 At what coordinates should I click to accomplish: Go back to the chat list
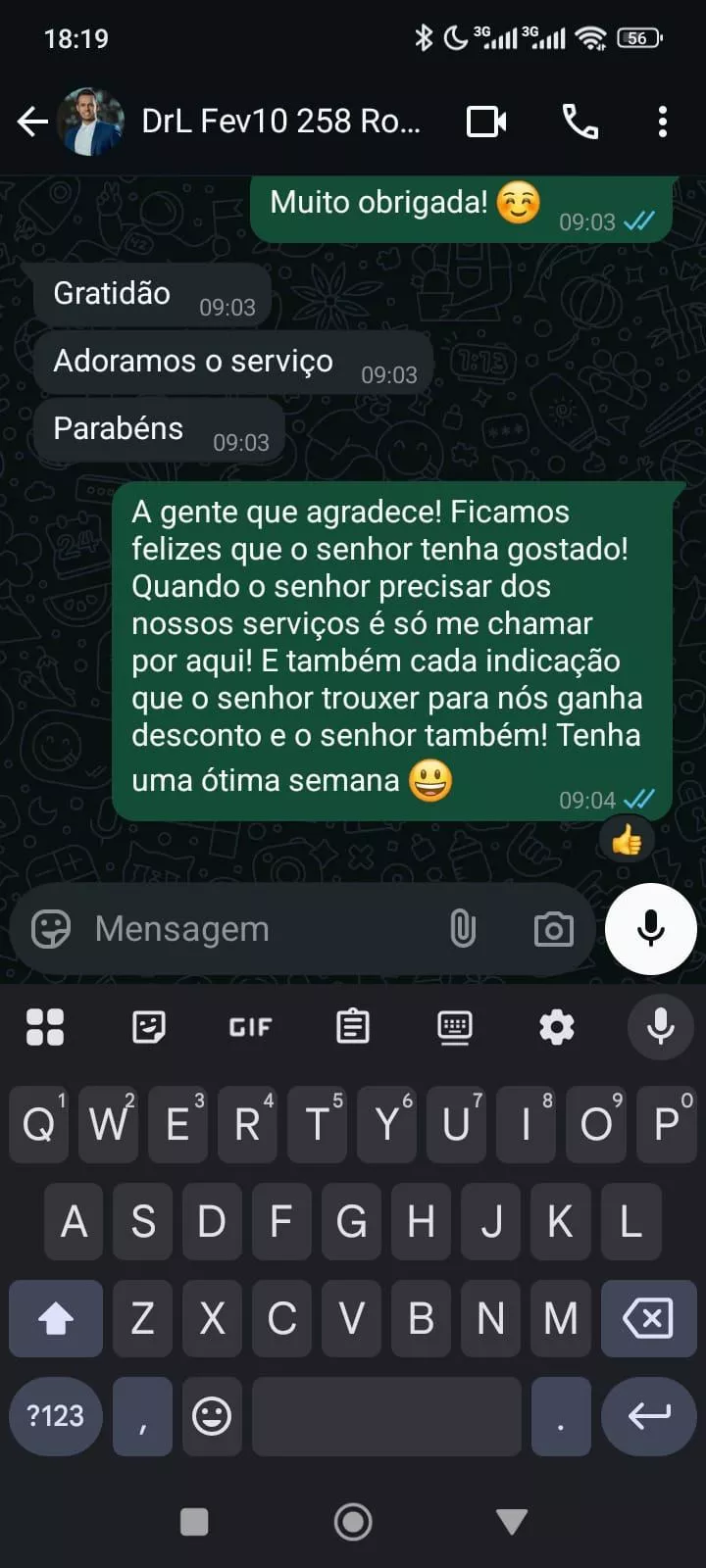pyautogui.click(x=32, y=122)
